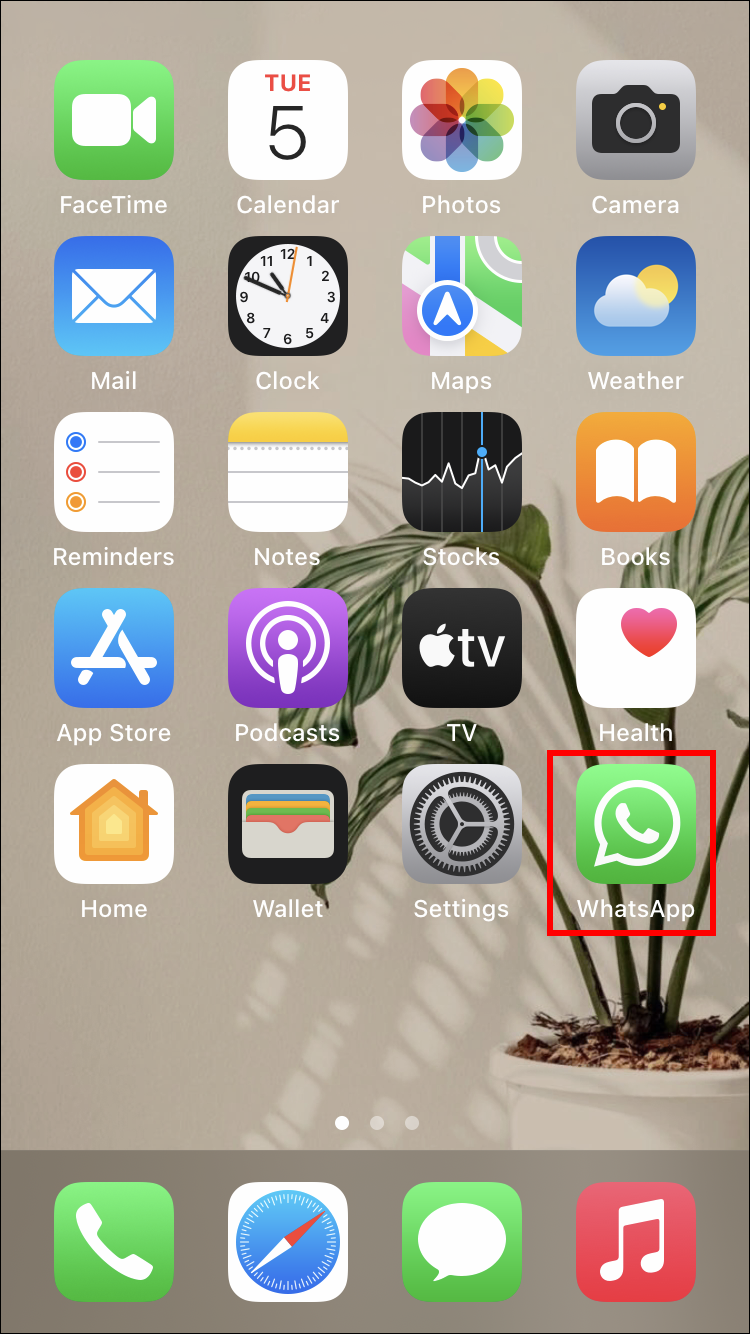Launch the Camera
The height and width of the screenshot is (1334, 750).
[635, 120]
